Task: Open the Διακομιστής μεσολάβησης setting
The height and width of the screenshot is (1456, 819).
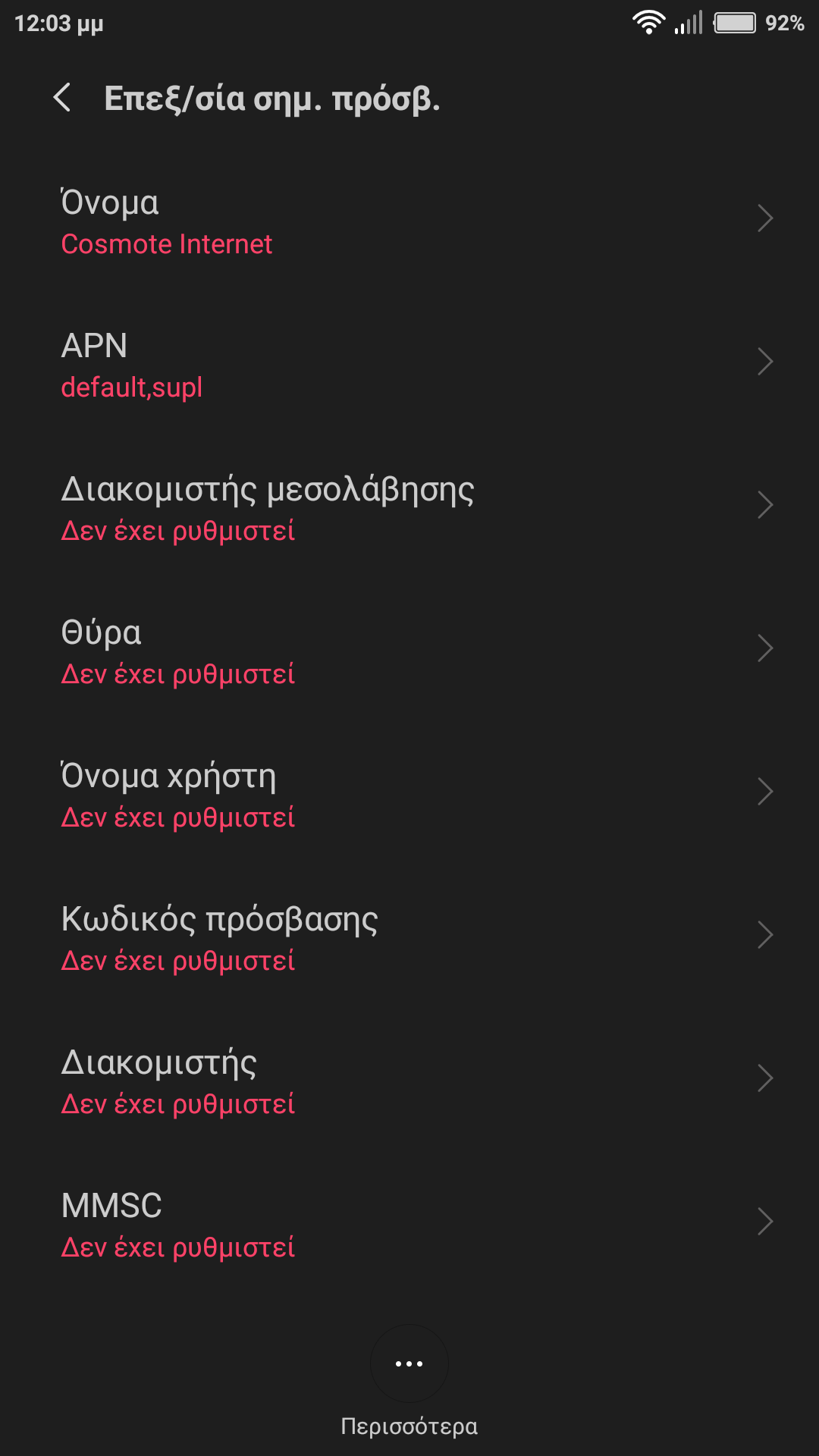Action: click(409, 507)
